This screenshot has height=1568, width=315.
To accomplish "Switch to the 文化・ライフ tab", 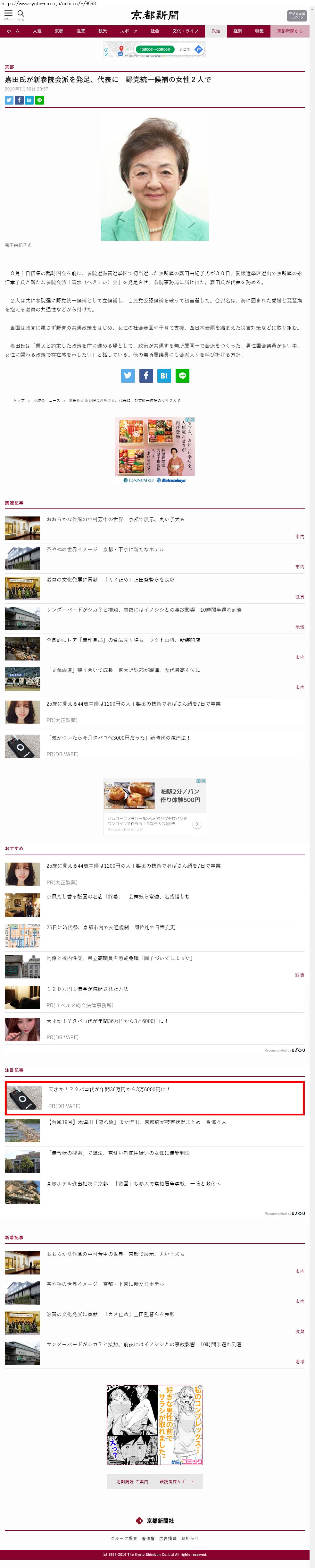I will 185,31.
